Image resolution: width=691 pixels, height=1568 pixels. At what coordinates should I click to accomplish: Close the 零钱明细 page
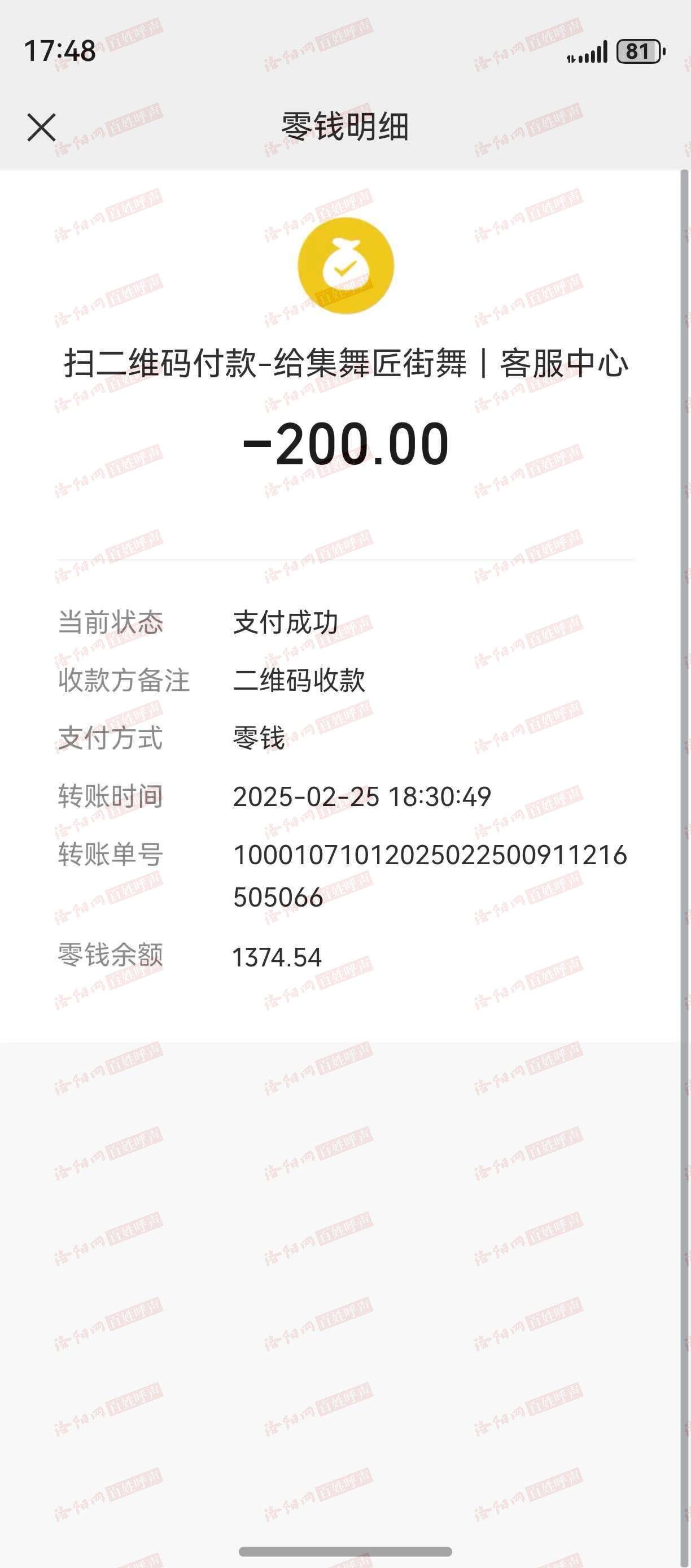tap(41, 127)
